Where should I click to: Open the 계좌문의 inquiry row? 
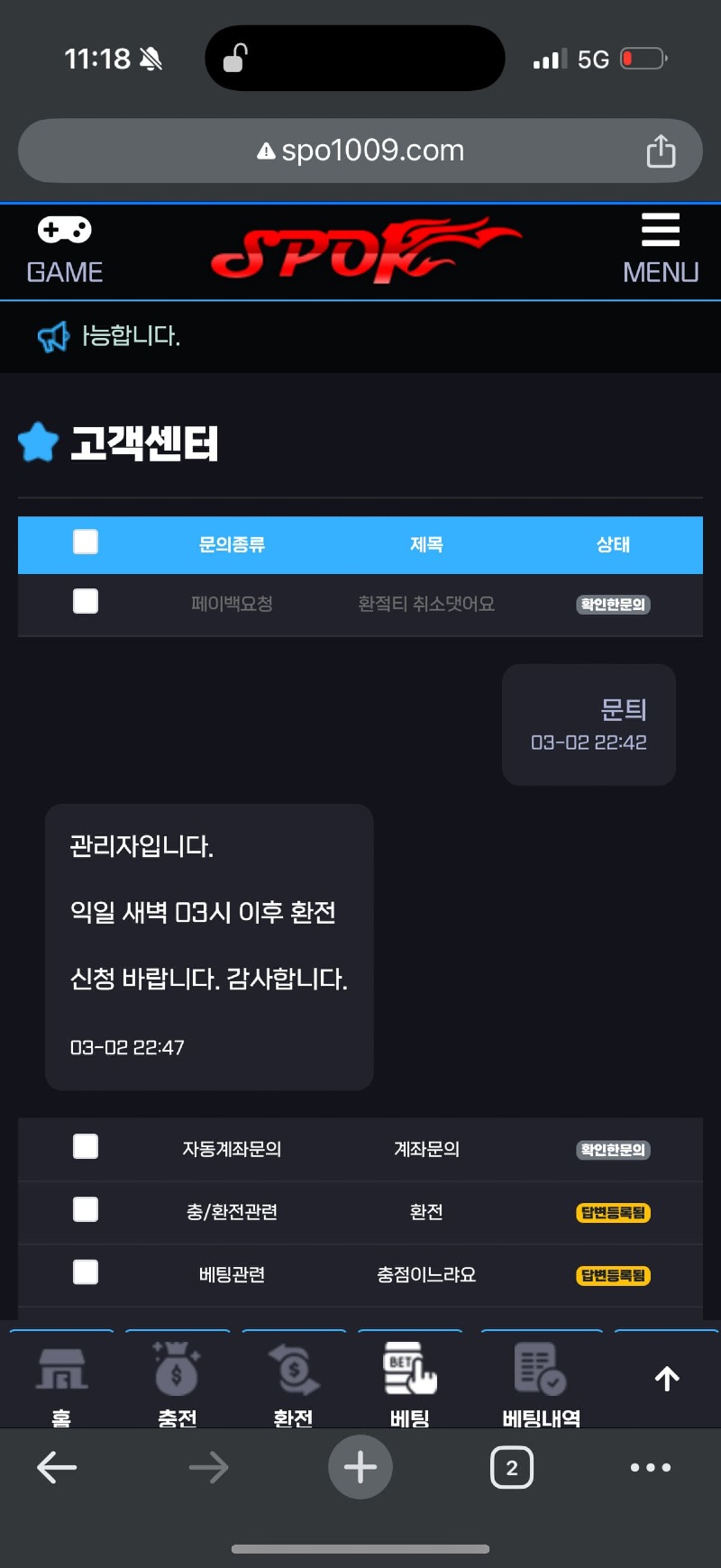[x=426, y=1149]
